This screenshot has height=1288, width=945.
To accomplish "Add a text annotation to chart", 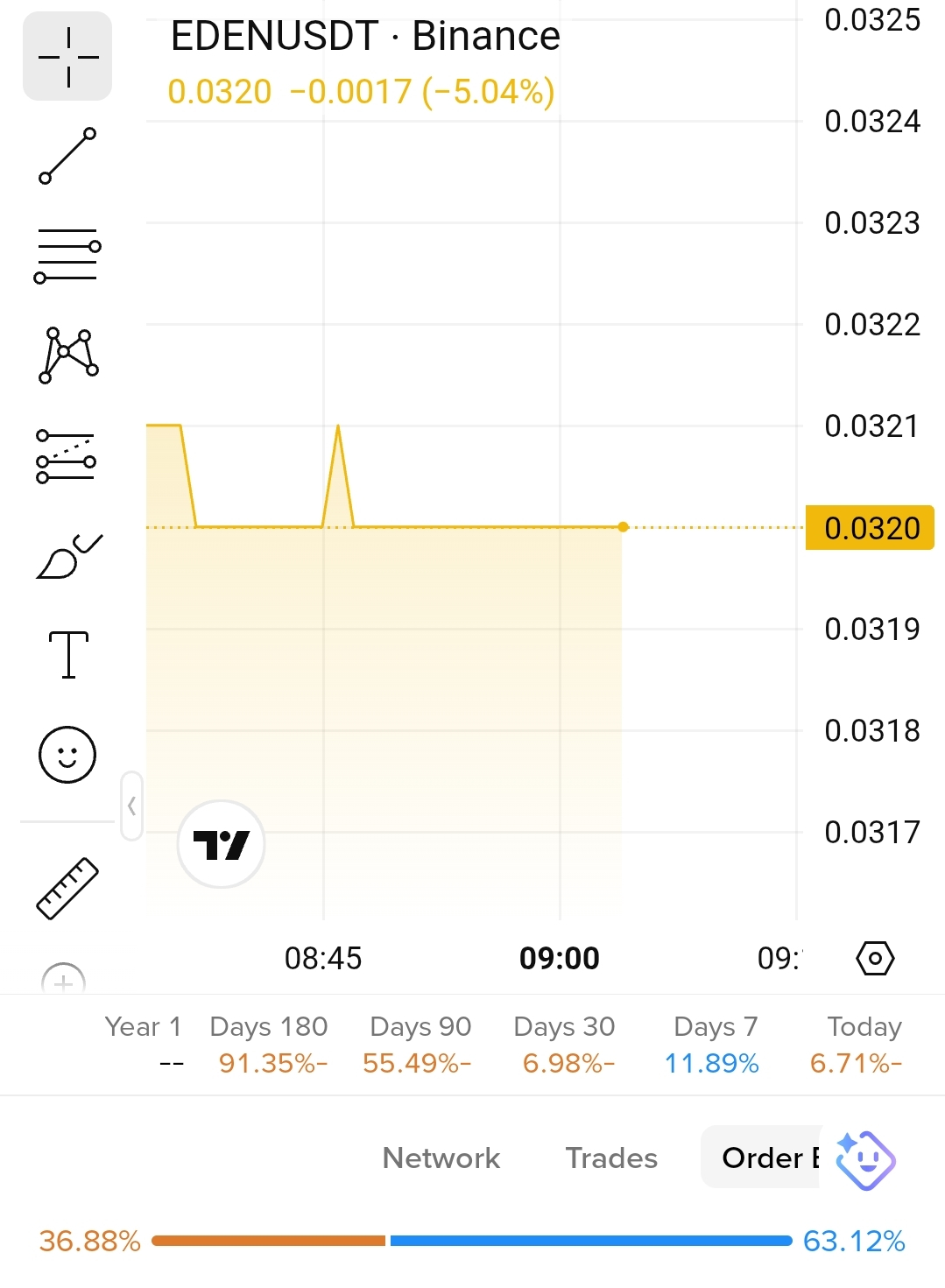I will [x=67, y=654].
